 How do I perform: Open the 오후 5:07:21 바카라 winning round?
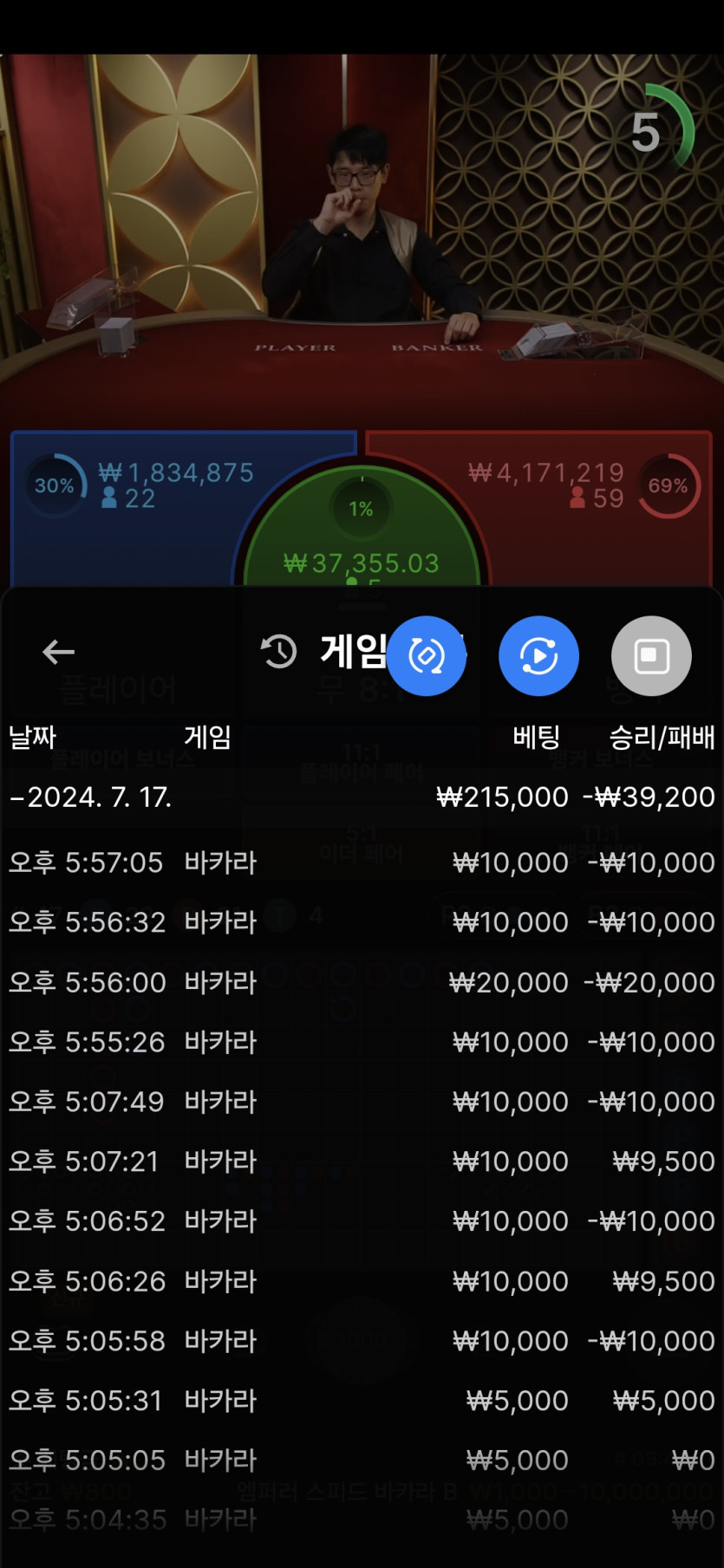tap(362, 1161)
